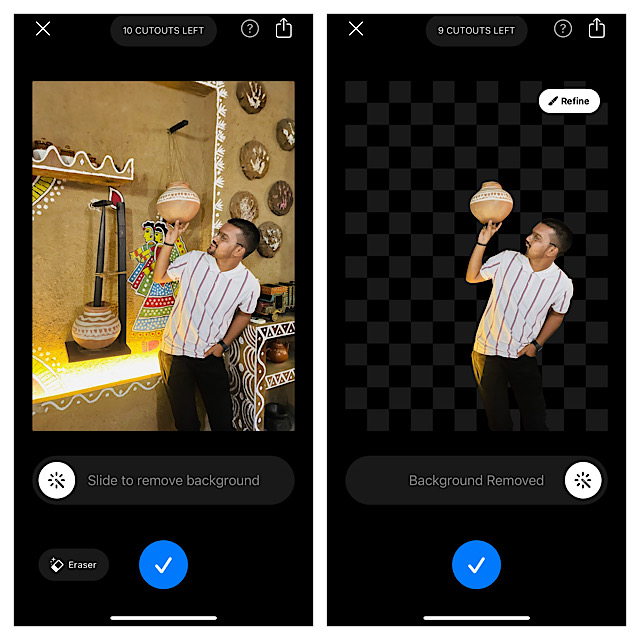Tap the Eraser button
Image resolution: width=640 pixels, height=640 pixels.
point(74,565)
